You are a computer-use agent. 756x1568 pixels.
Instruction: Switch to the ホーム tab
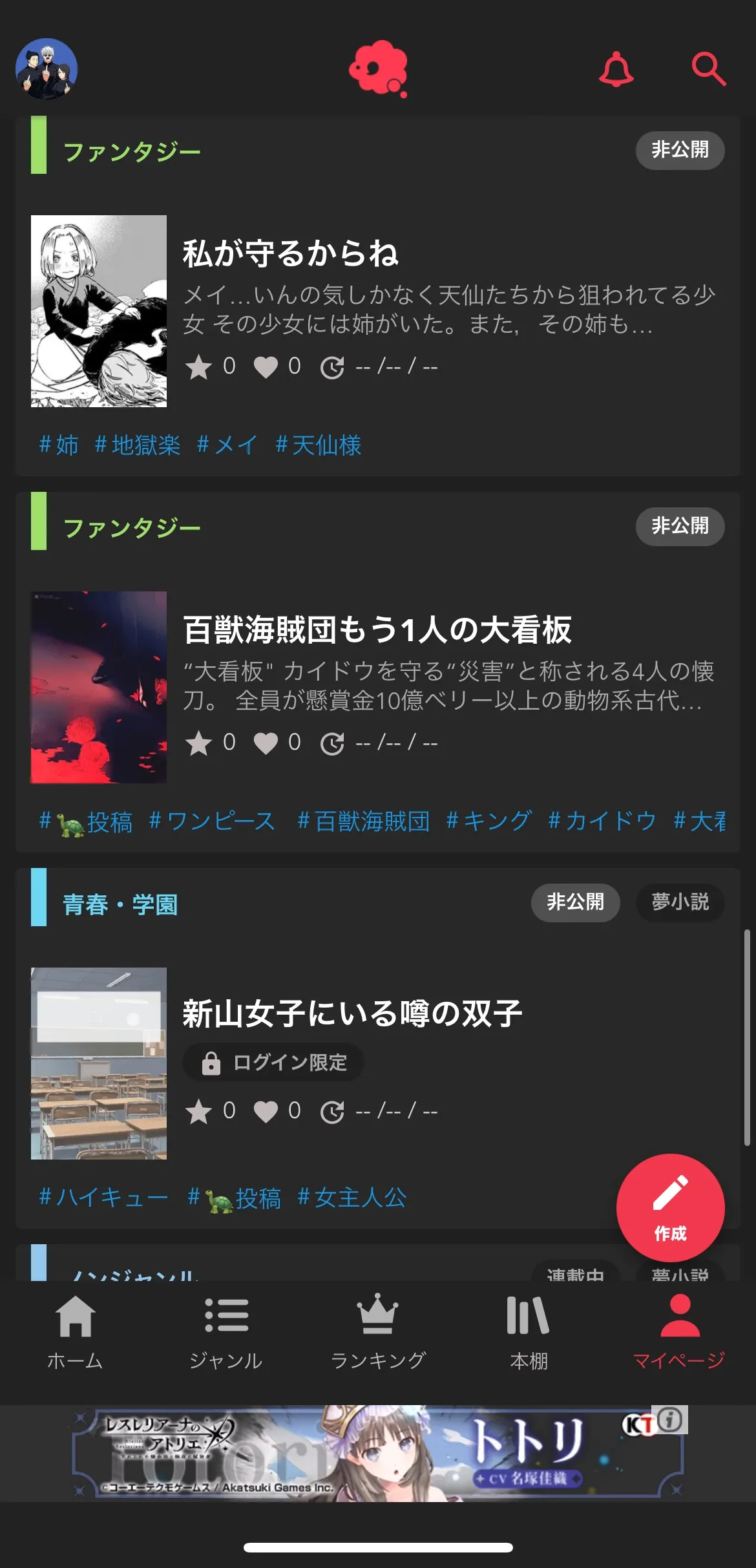75,1331
